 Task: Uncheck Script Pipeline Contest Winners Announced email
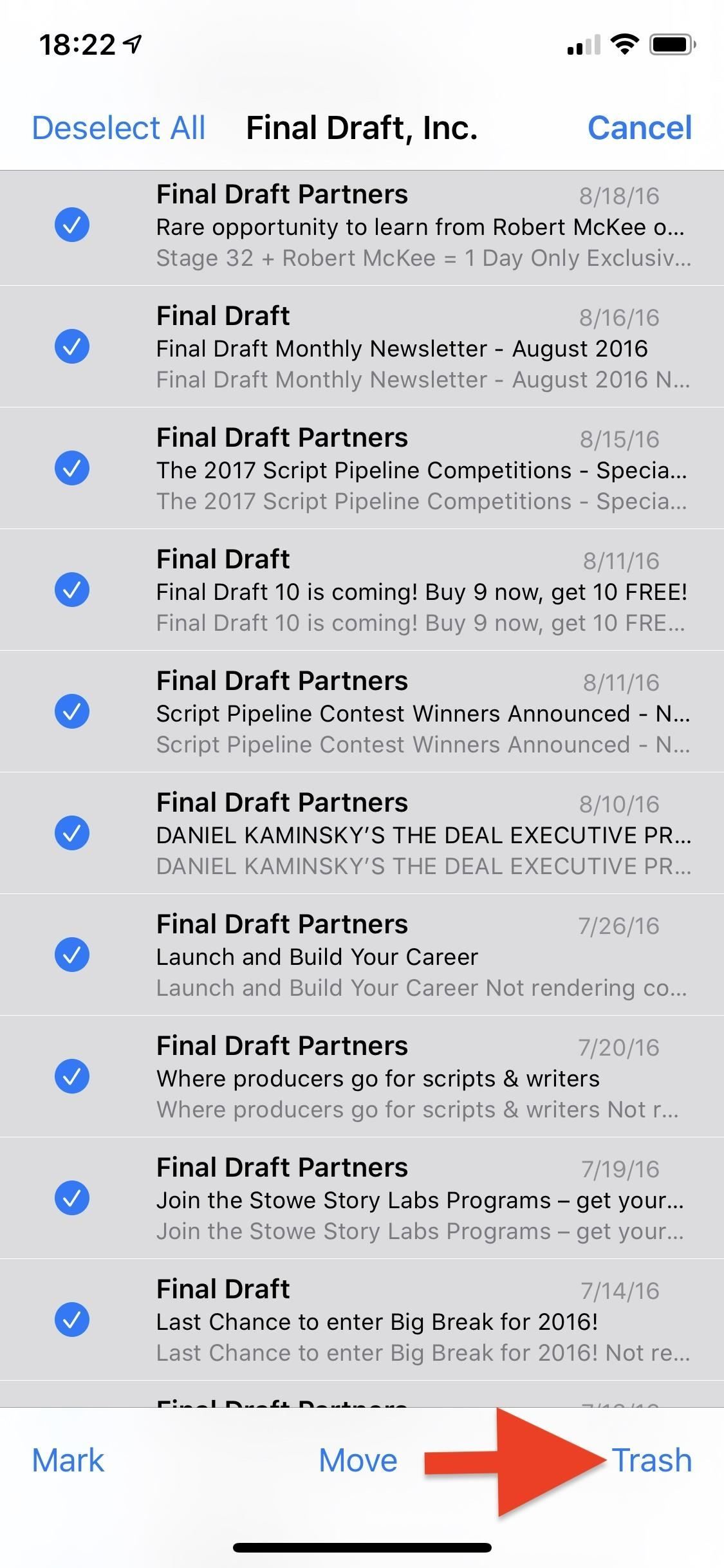click(72, 712)
